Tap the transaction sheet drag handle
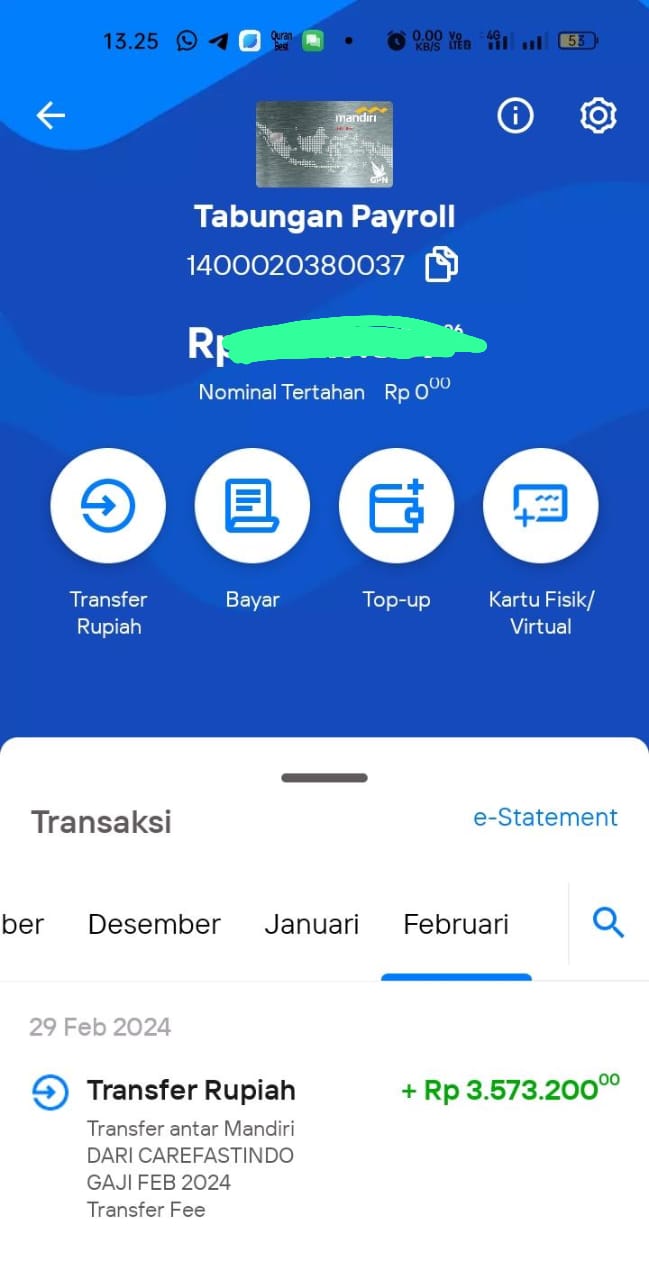This screenshot has height=1280, width=649. (324, 777)
